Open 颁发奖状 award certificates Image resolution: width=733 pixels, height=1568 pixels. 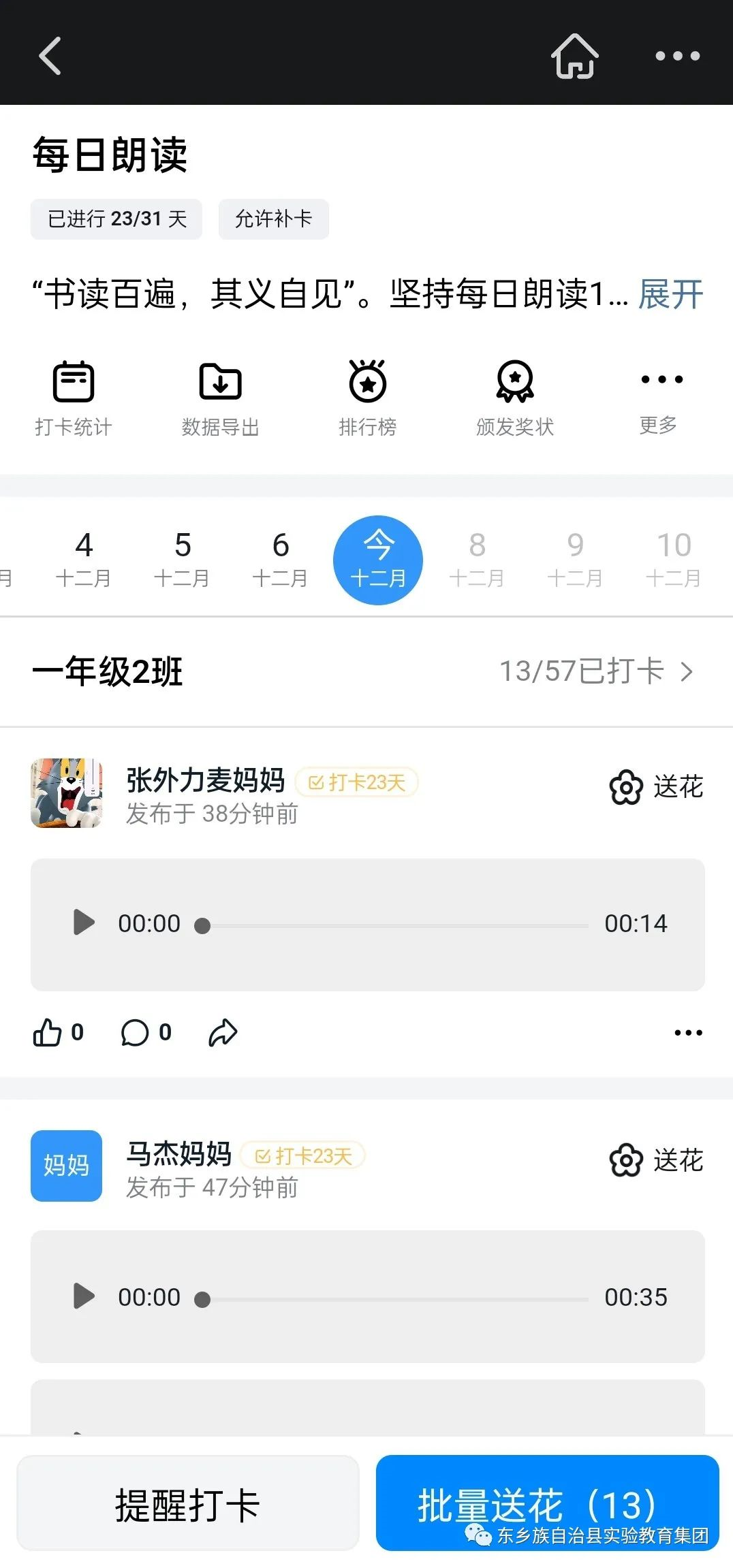(x=515, y=398)
